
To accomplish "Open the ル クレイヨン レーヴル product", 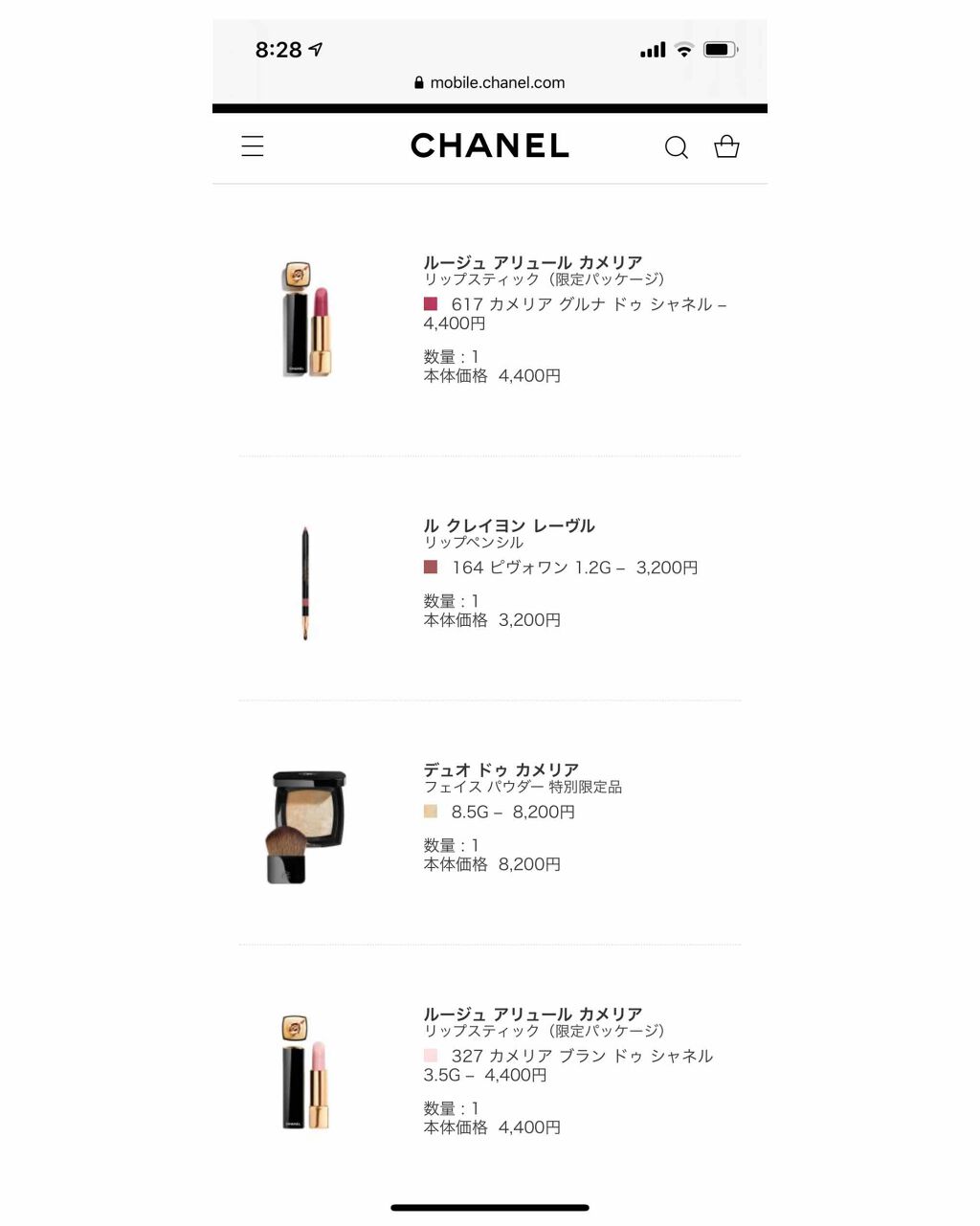I will (x=510, y=524).
